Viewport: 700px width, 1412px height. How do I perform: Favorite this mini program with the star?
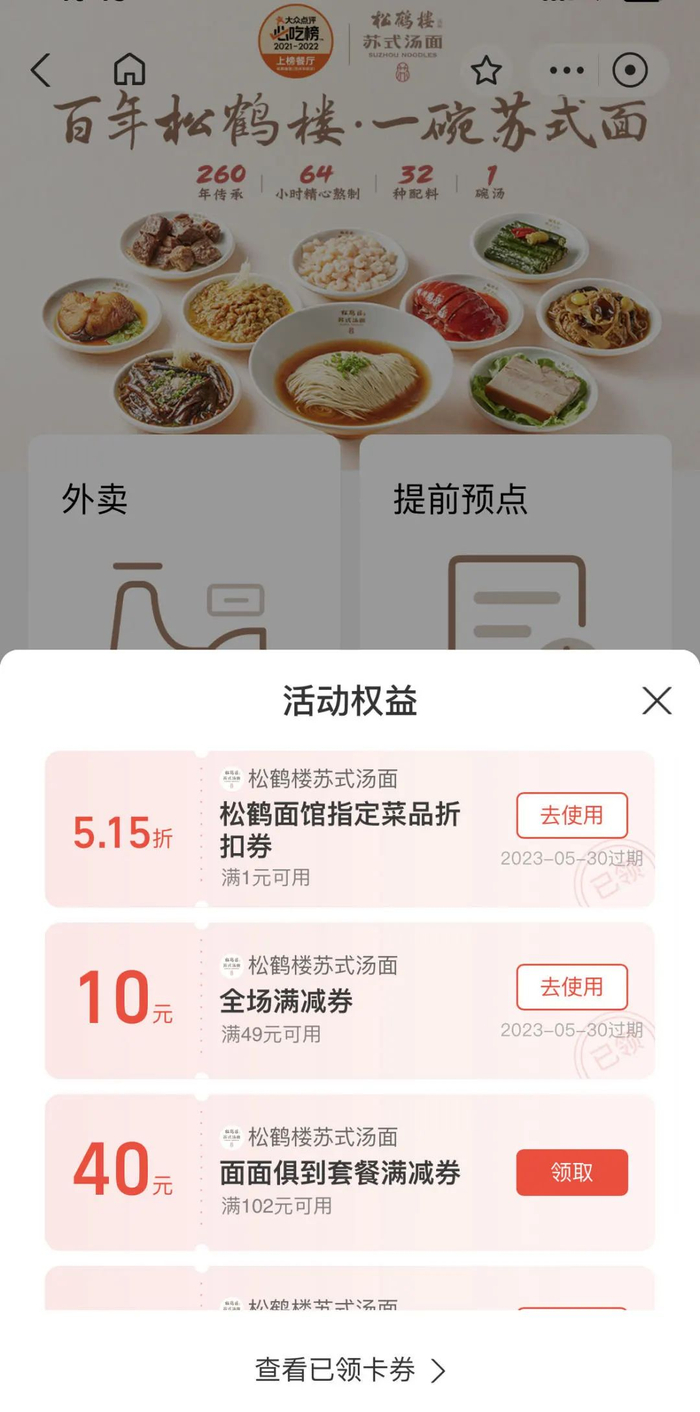pos(486,70)
